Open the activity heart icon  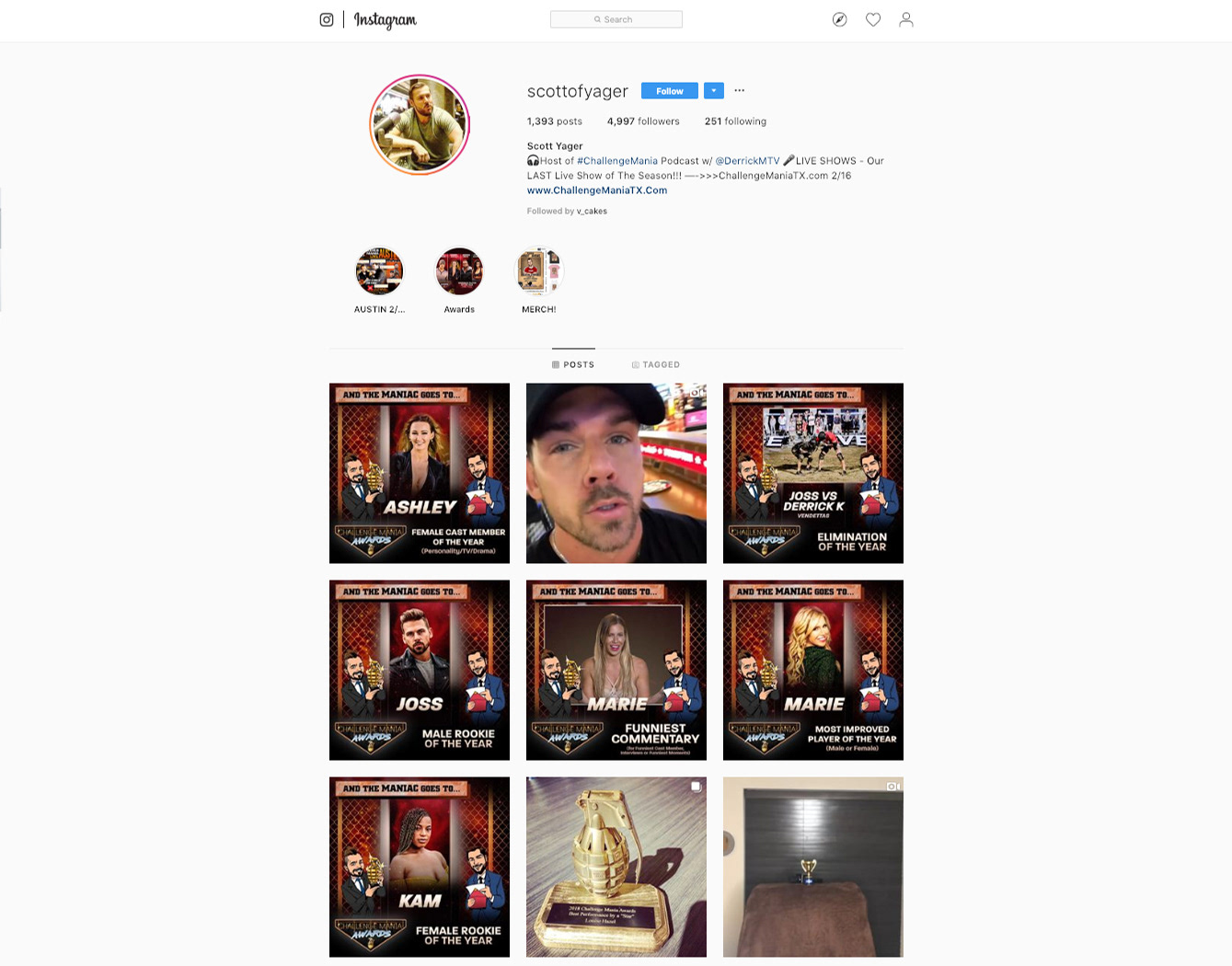[x=873, y=19]
